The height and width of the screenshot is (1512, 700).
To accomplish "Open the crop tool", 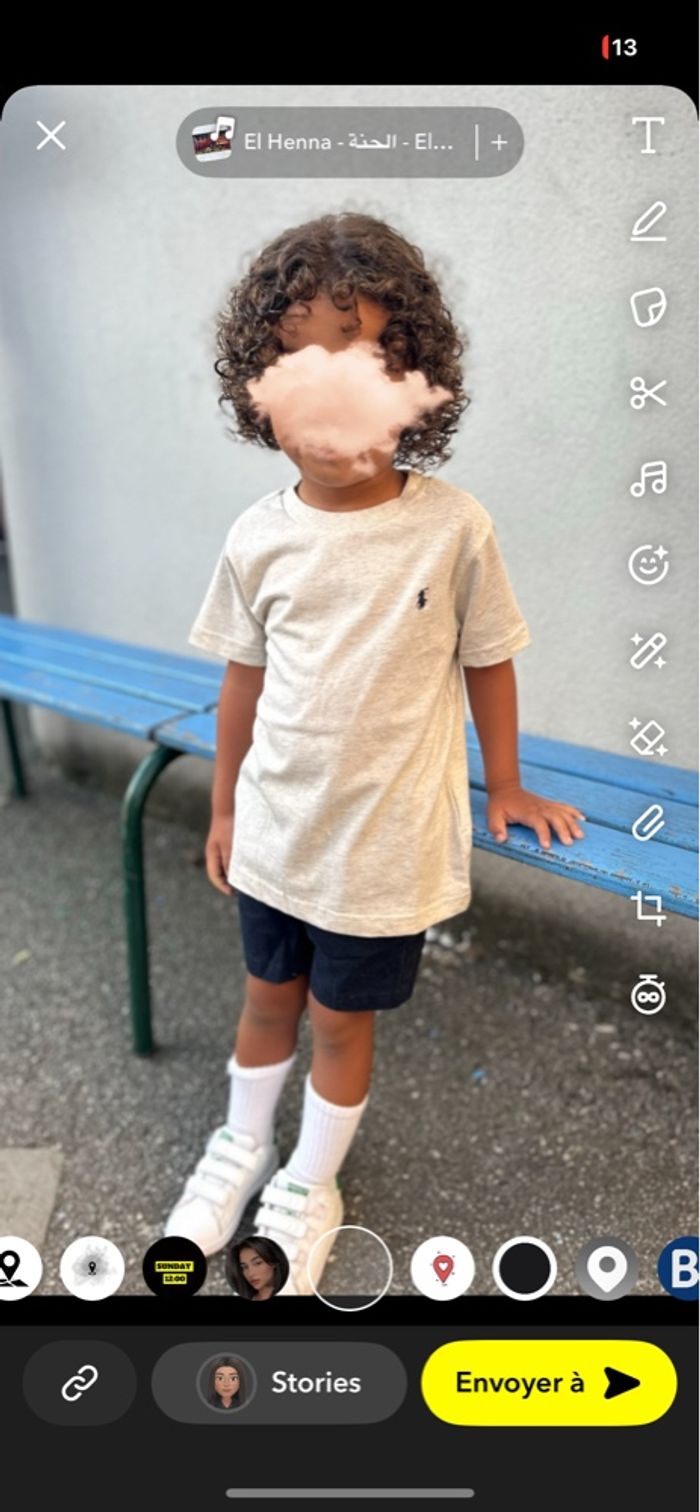I will [x=648, y=908].
